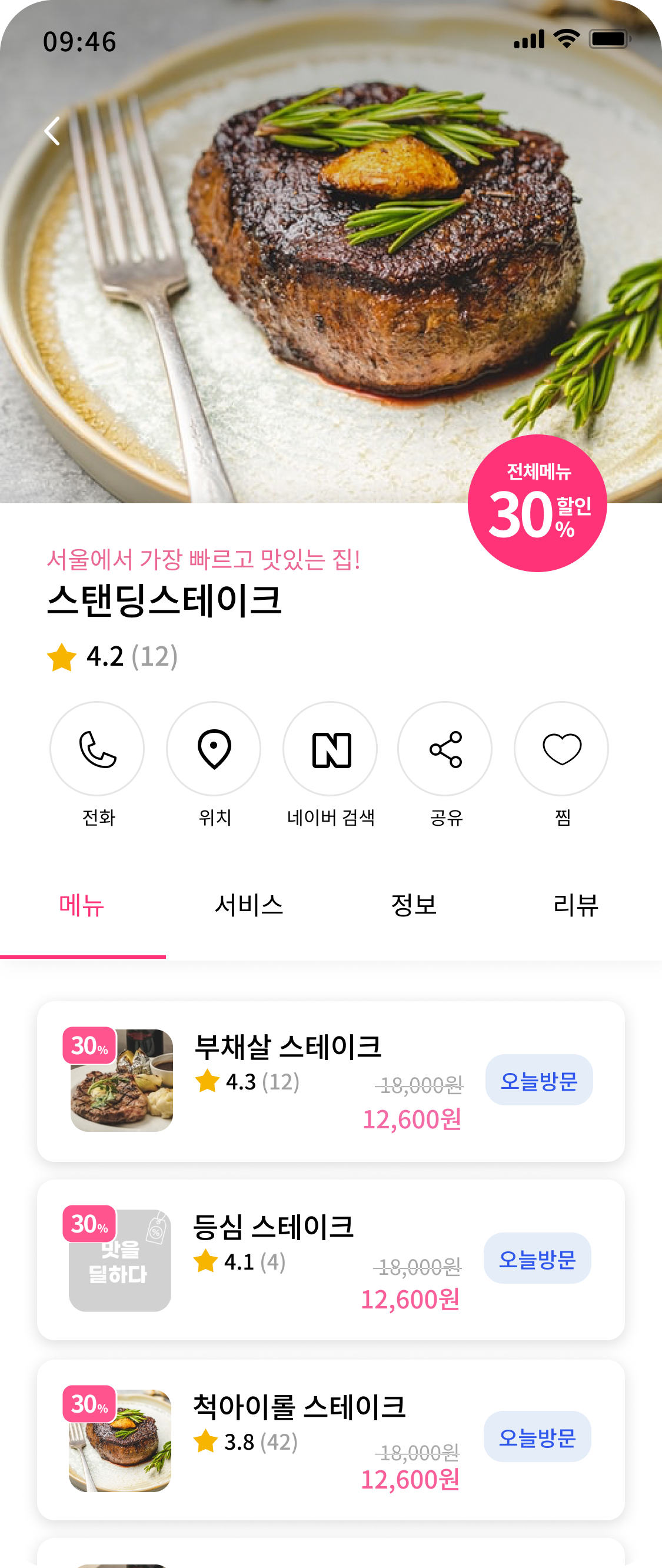Save the restaurant with 찜 heart

pos(561,748)
